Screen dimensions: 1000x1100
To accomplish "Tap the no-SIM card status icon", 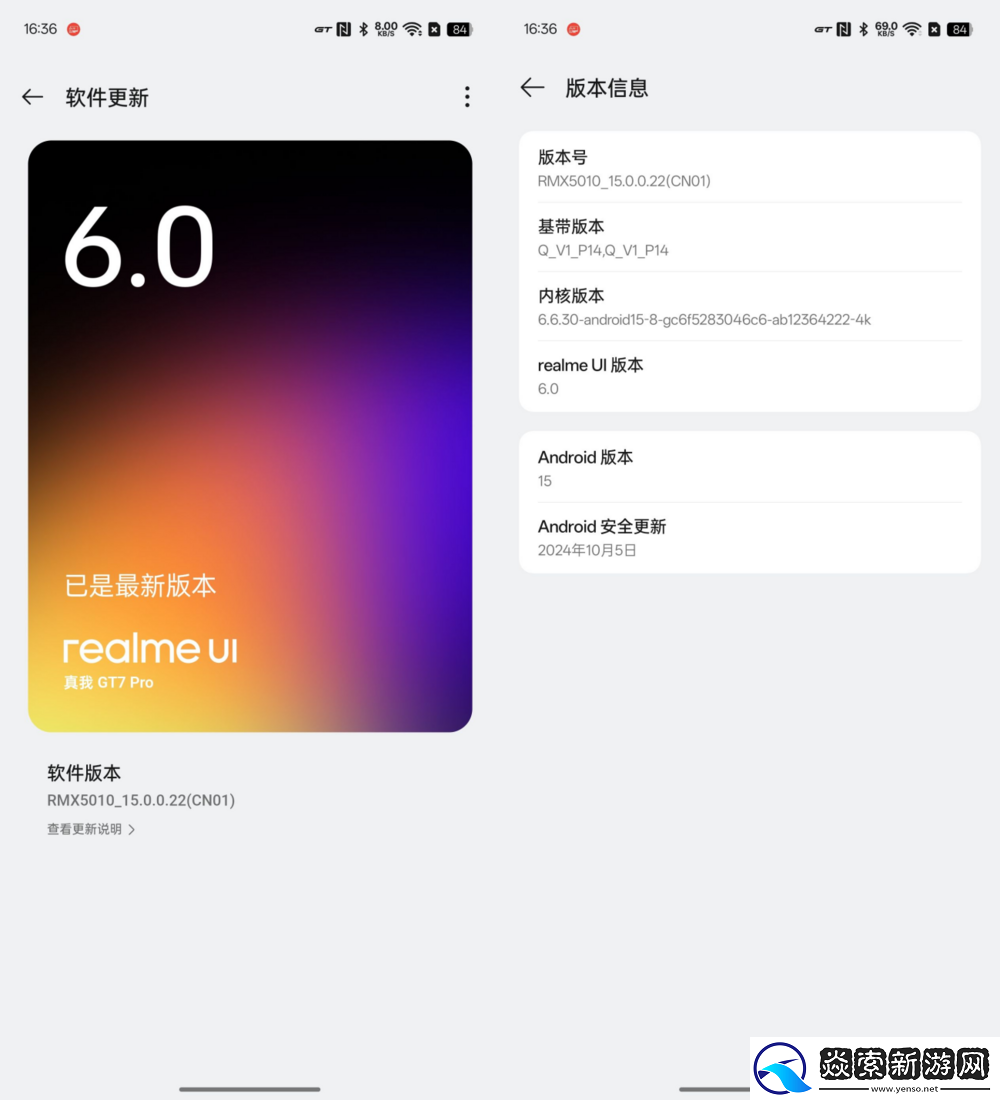I will 433,29.
